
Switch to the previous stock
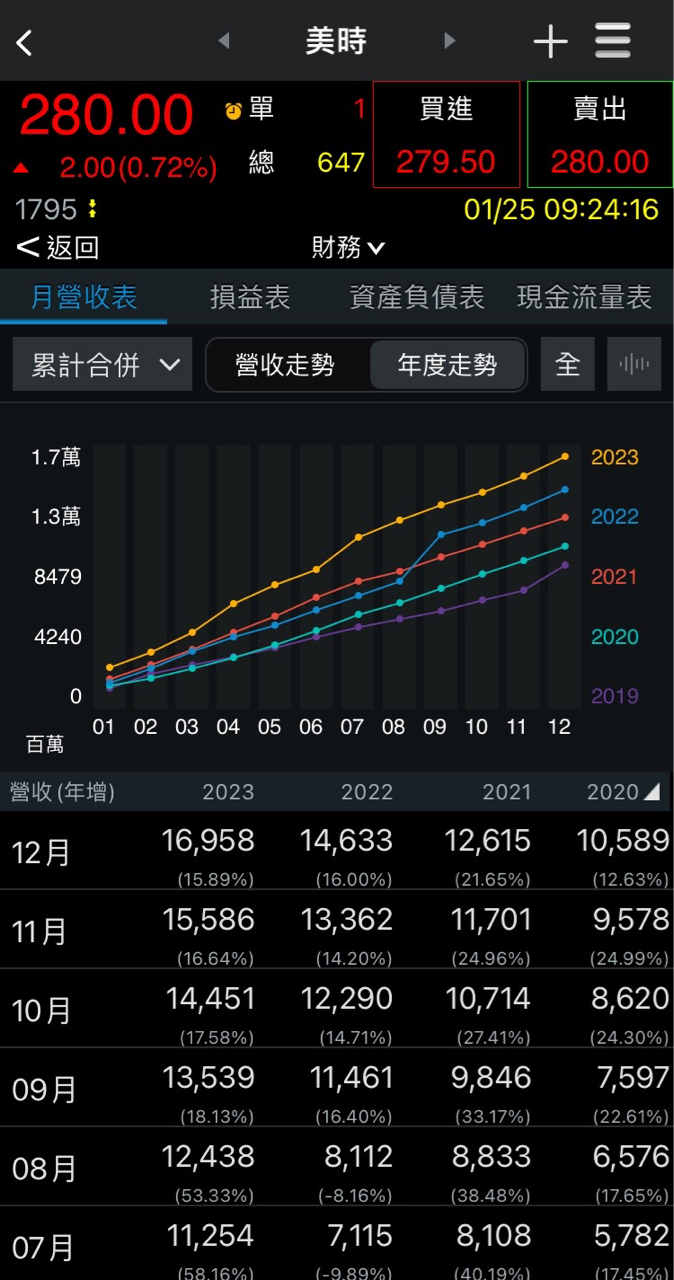pos(224,41)
